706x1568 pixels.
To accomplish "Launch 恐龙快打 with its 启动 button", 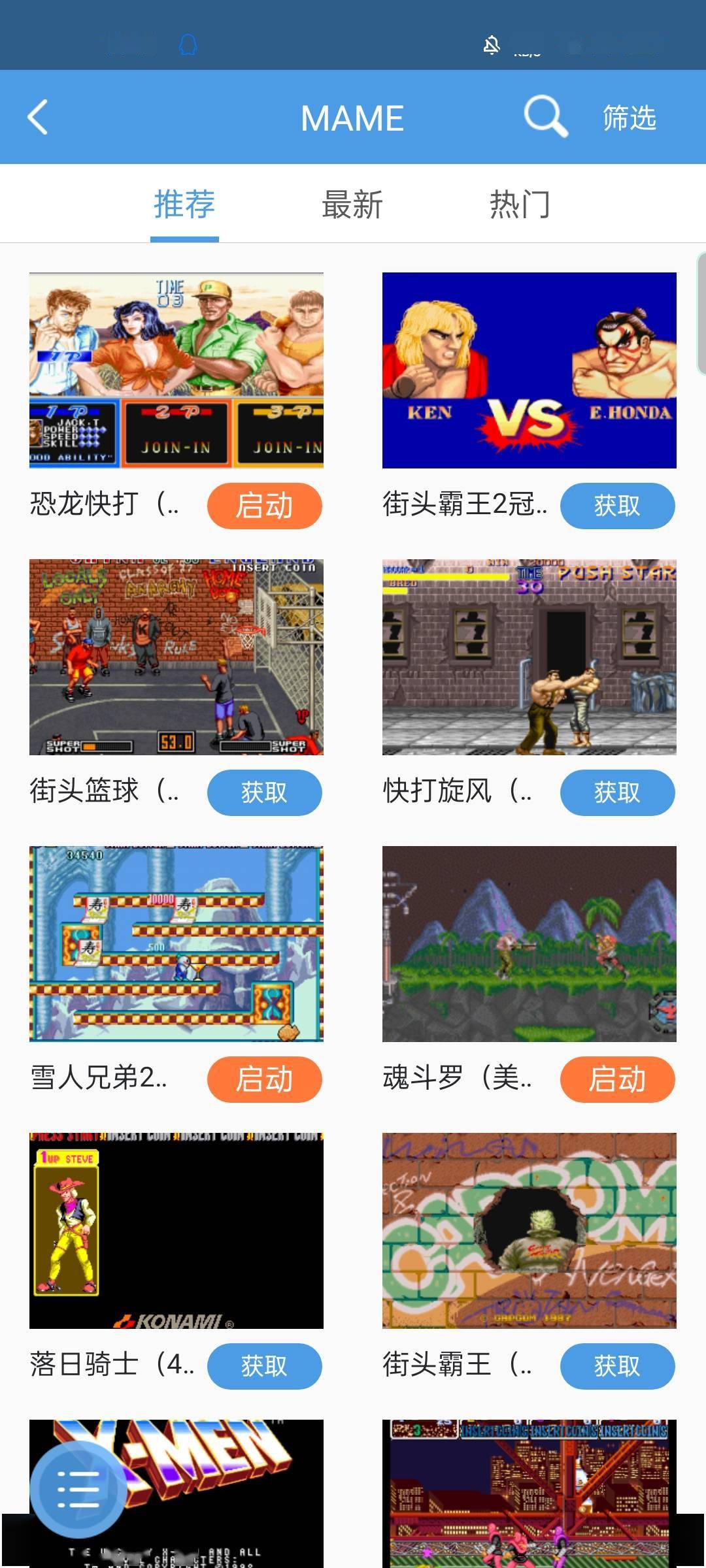I will (265, 506).
